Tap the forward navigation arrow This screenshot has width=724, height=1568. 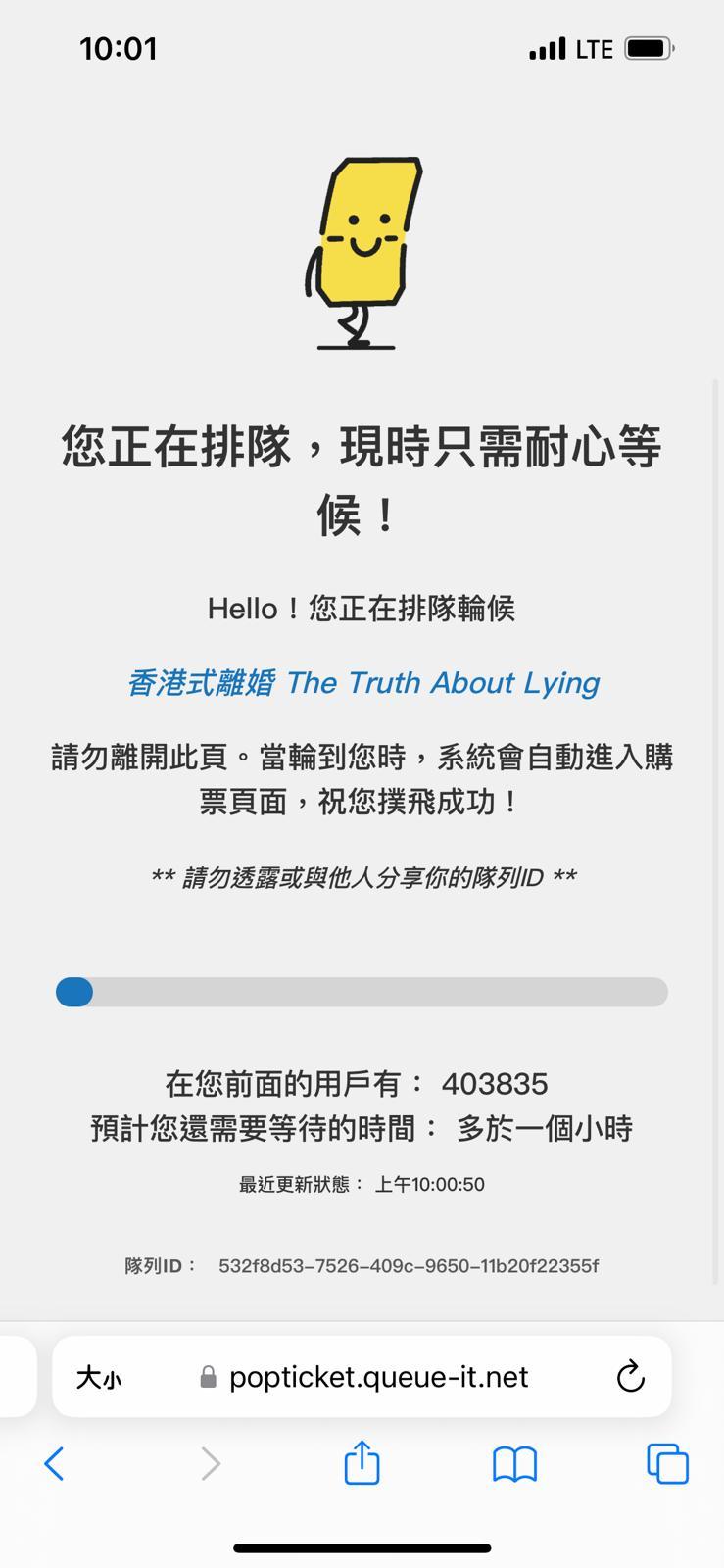pyautogui.click(x=211, y=1463)
